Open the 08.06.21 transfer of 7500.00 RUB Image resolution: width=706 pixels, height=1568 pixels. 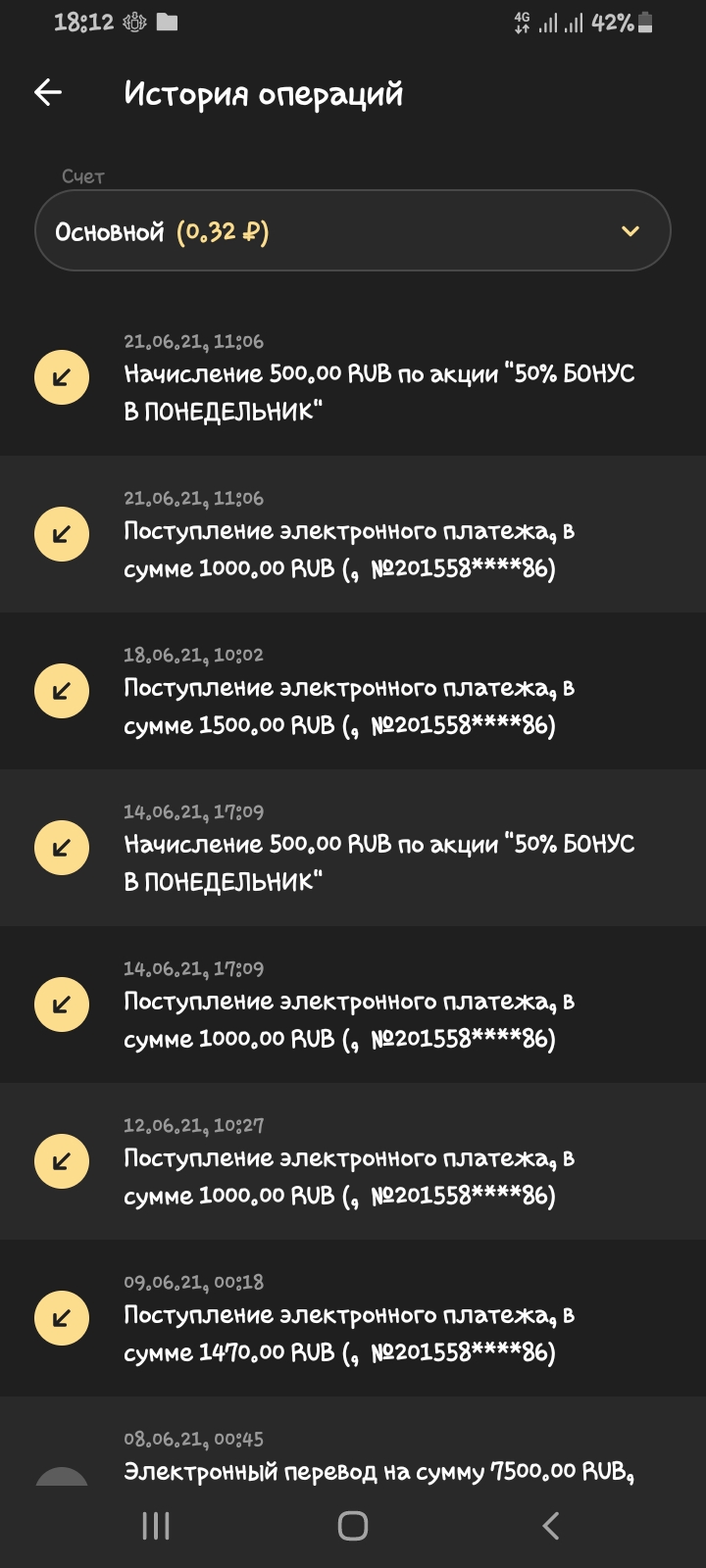[x=378, y=1462]
